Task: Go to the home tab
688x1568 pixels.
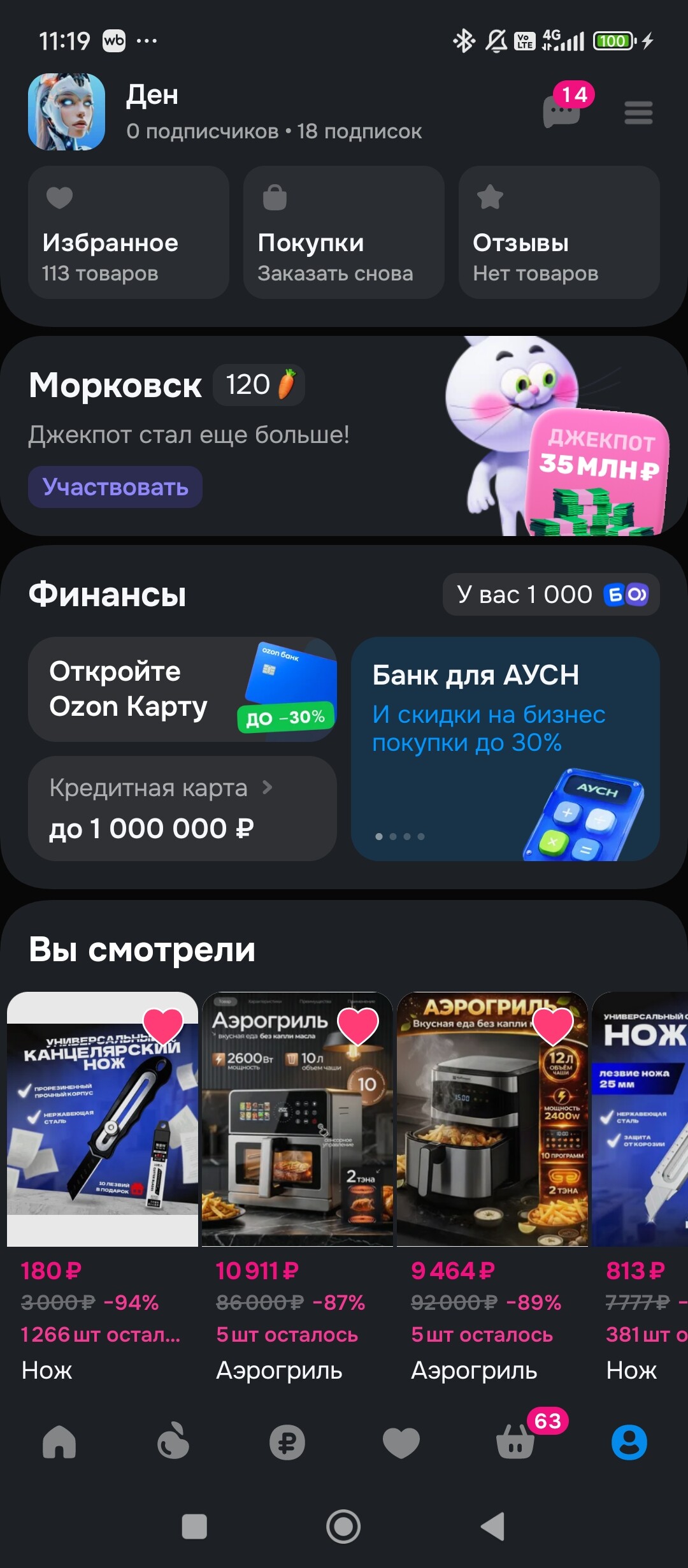Action: click(59, 1442)
